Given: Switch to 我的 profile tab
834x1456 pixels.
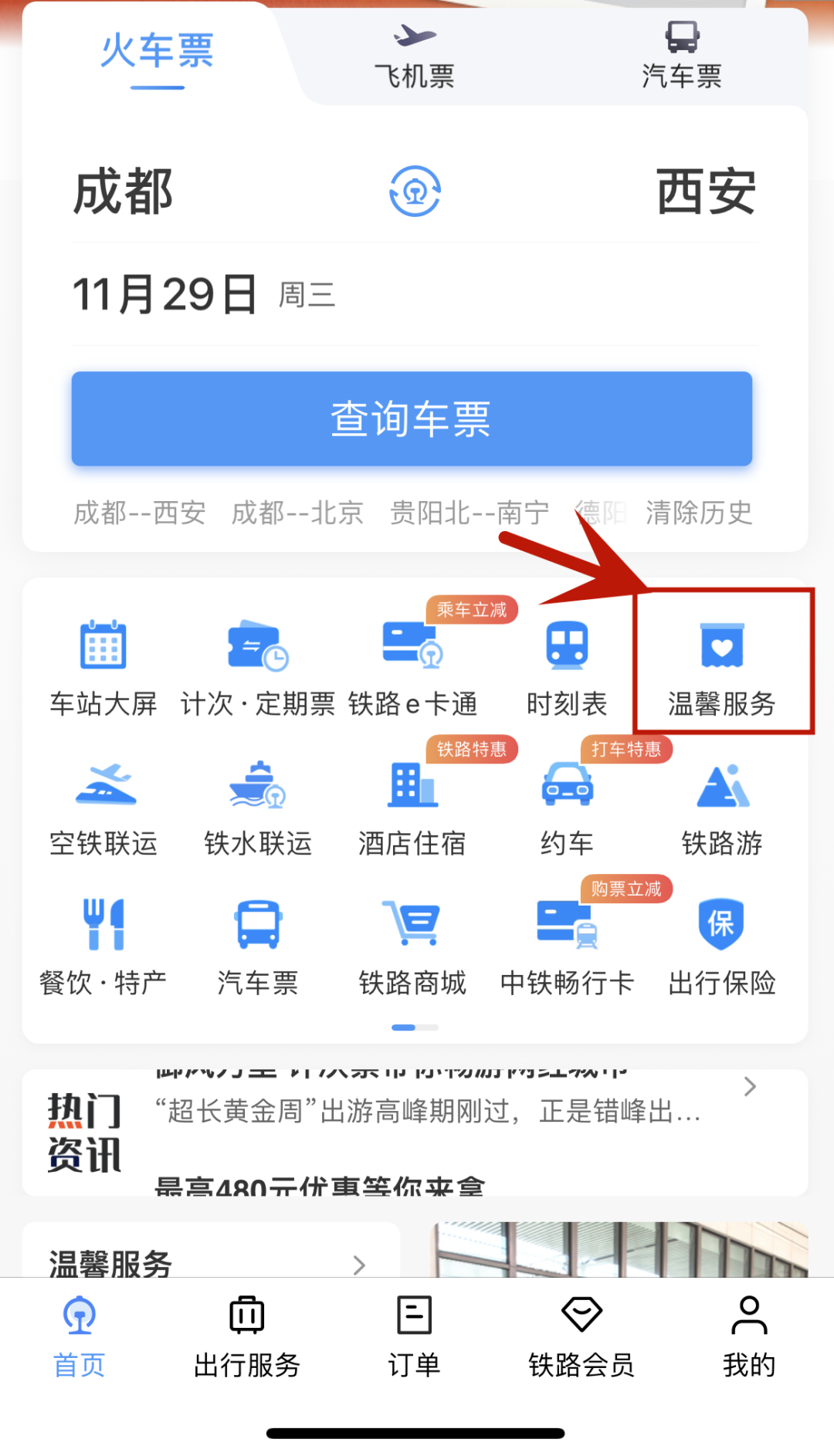Looking at the screenshot, I should (748, 1337).
